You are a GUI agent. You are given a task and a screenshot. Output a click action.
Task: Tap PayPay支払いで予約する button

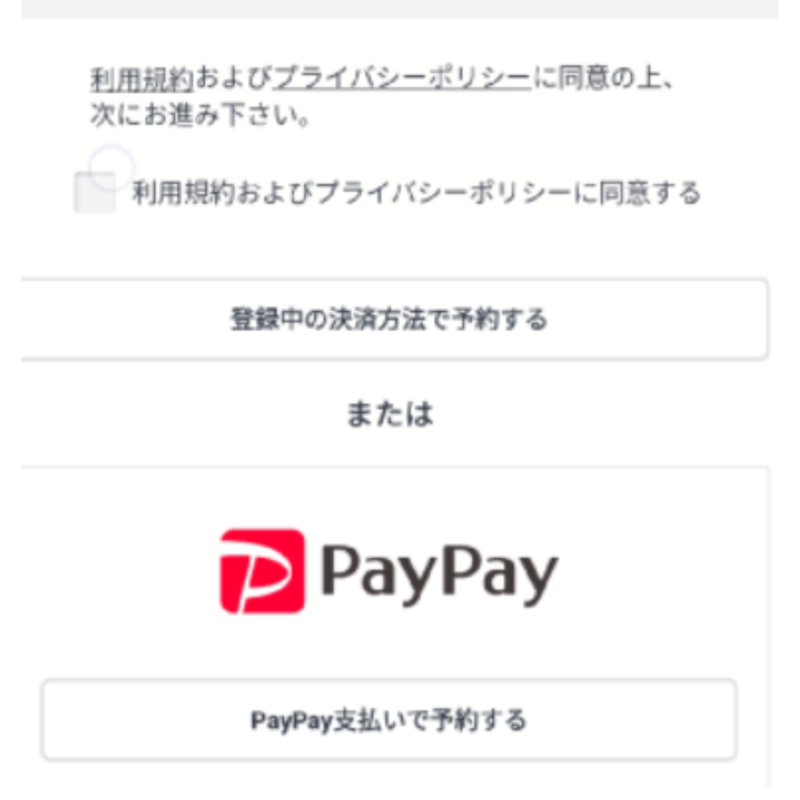coord(389,719)
